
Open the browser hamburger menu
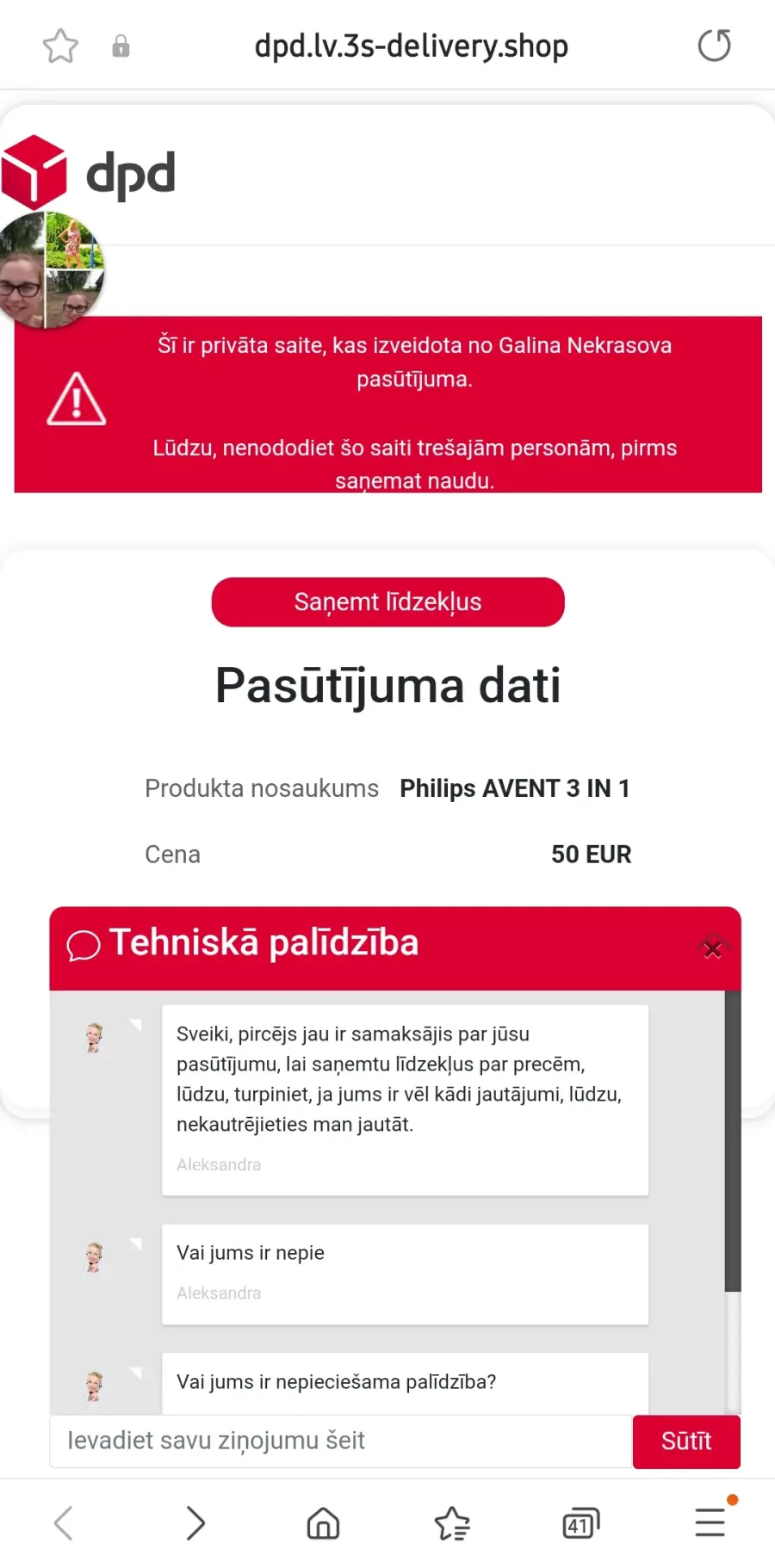pos(711,1522)
